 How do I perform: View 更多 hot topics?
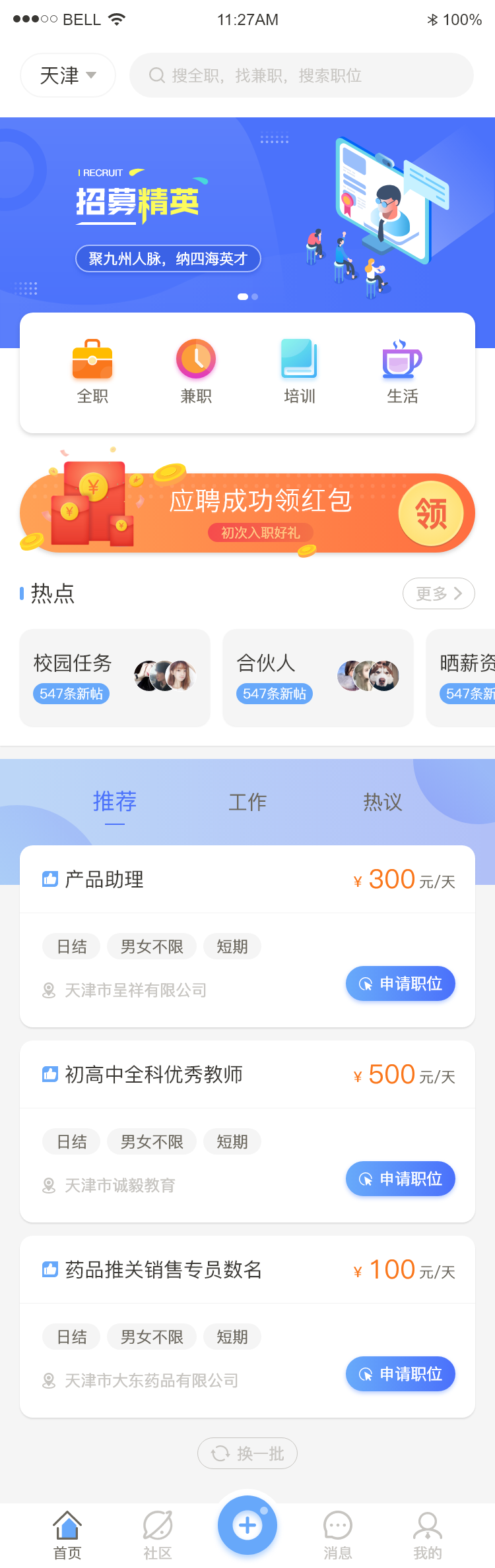tap(438, 593)
